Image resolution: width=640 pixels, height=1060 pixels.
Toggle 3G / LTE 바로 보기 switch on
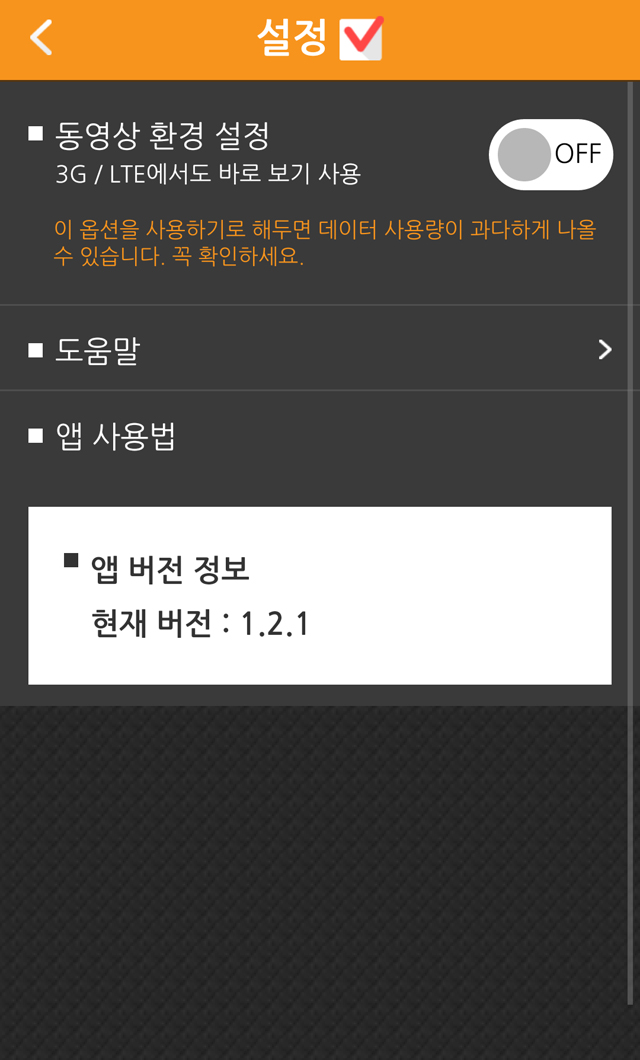(550, 155)
